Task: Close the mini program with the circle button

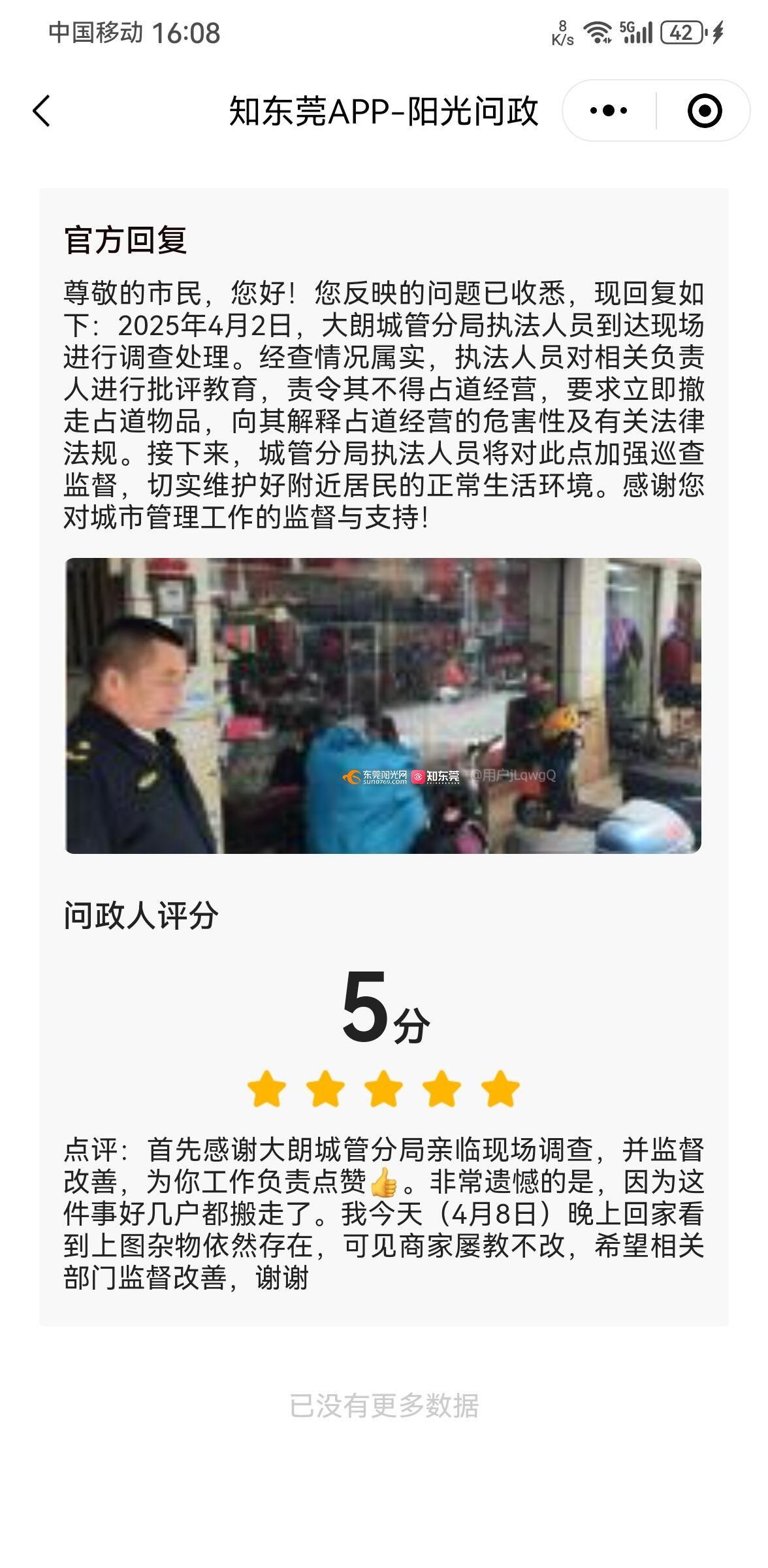Action: click(x=705, y=110)
